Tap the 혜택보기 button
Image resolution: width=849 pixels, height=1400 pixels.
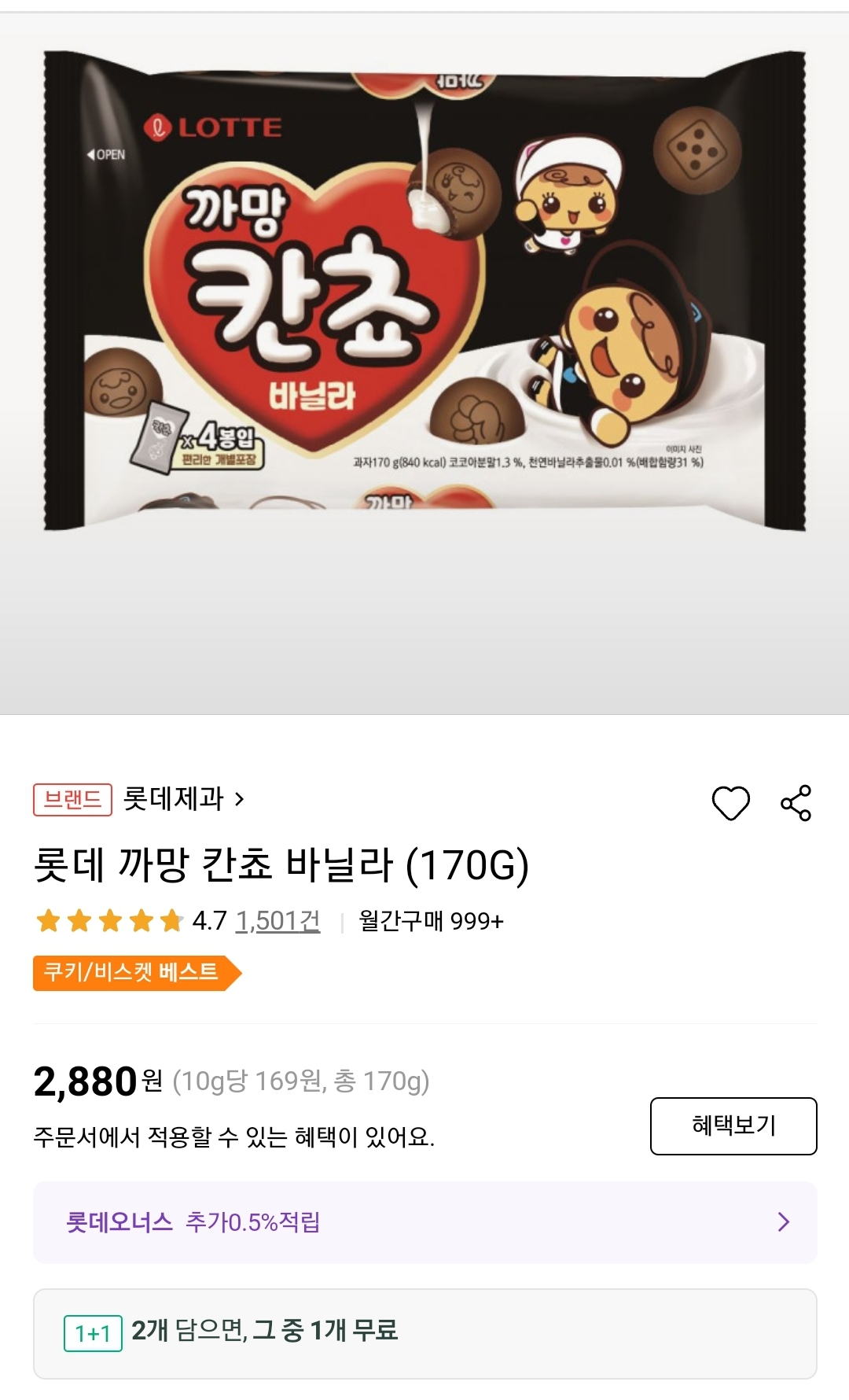point(733,1126)
